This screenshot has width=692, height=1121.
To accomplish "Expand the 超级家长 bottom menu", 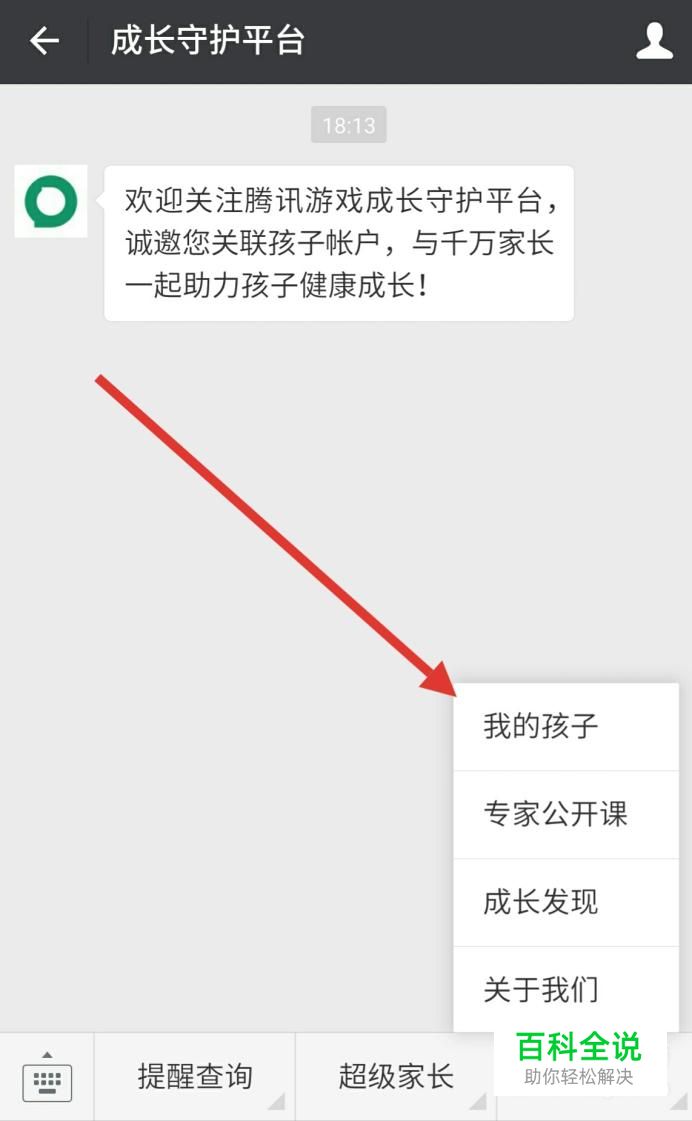I will pyautogui.click(x=396, y=1077).
